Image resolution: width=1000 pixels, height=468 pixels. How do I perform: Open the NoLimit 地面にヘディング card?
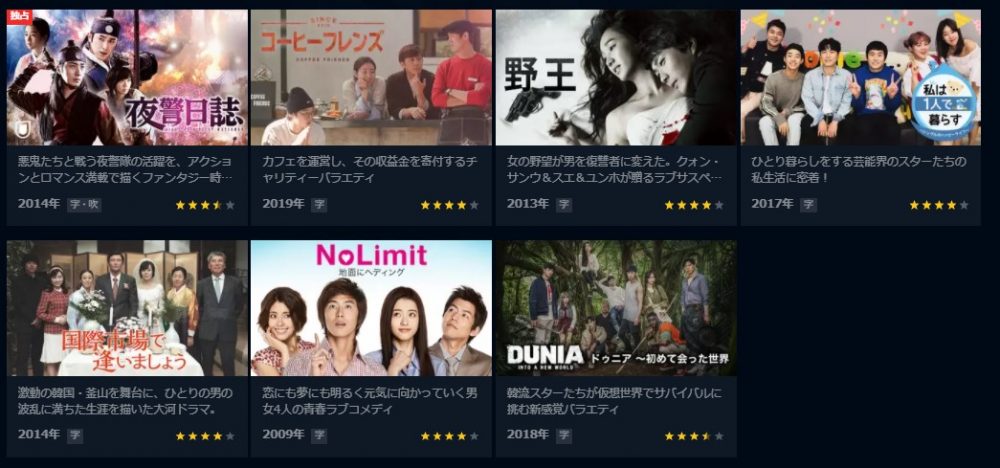[x=371, y=308]
